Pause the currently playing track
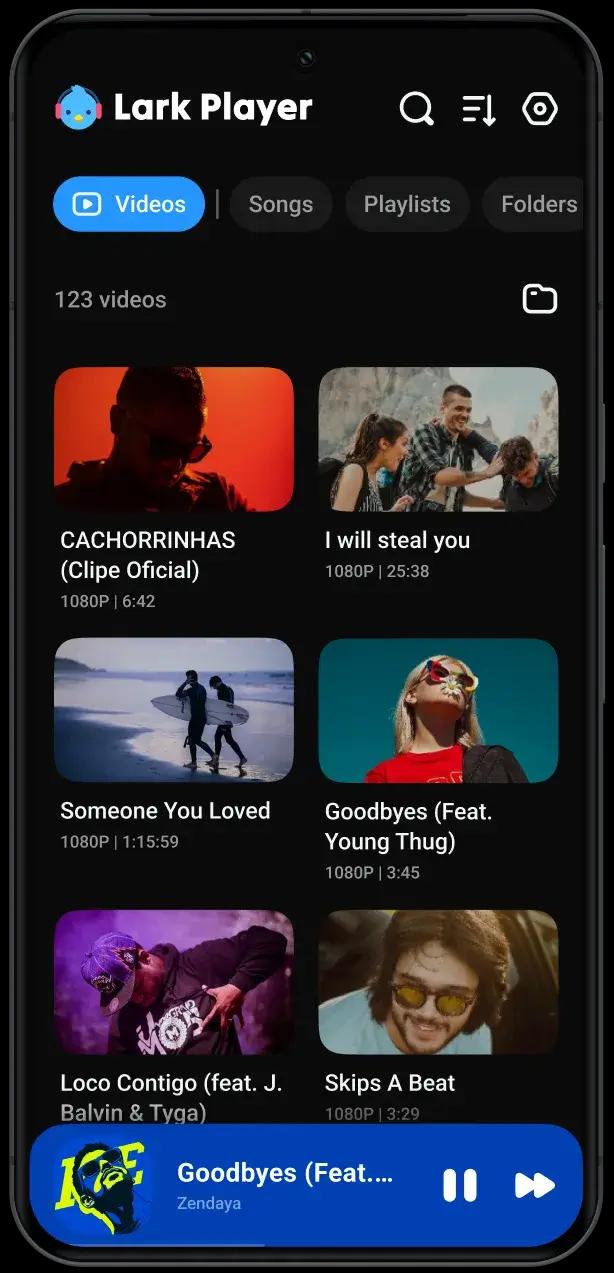 pos(460,1186)
